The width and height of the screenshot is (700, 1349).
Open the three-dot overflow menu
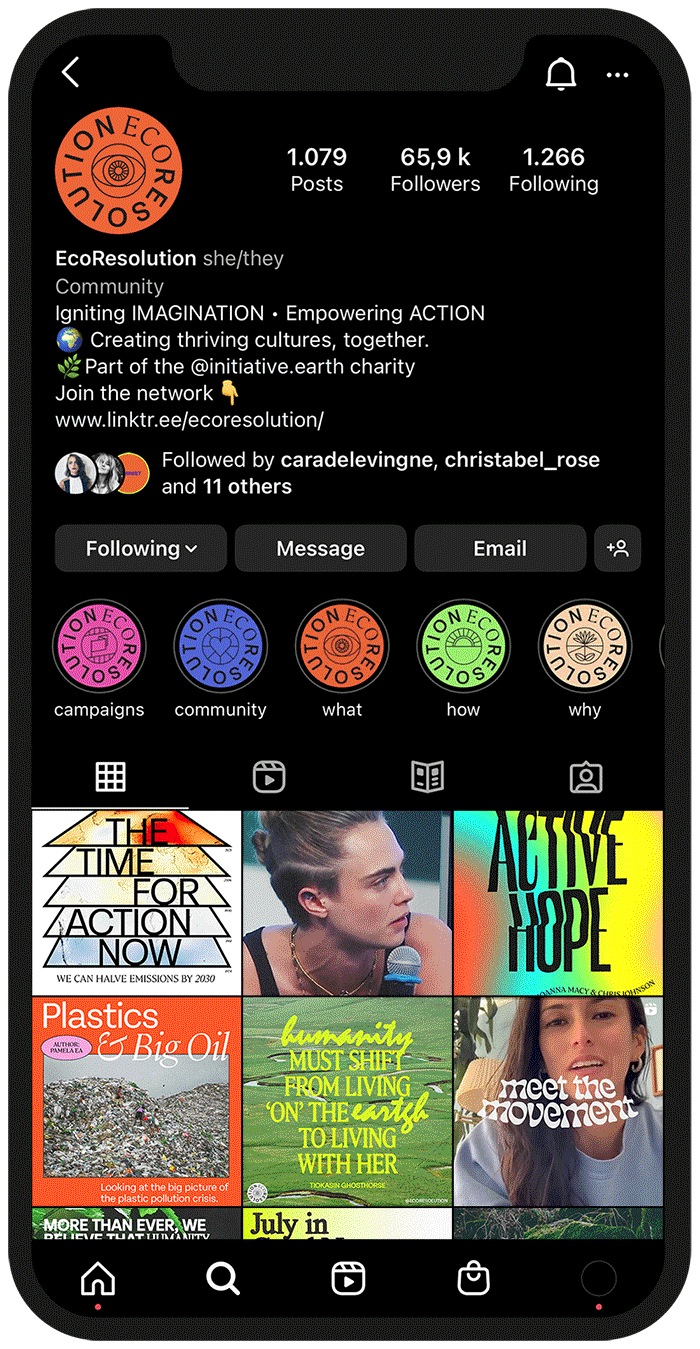point(618,74)
